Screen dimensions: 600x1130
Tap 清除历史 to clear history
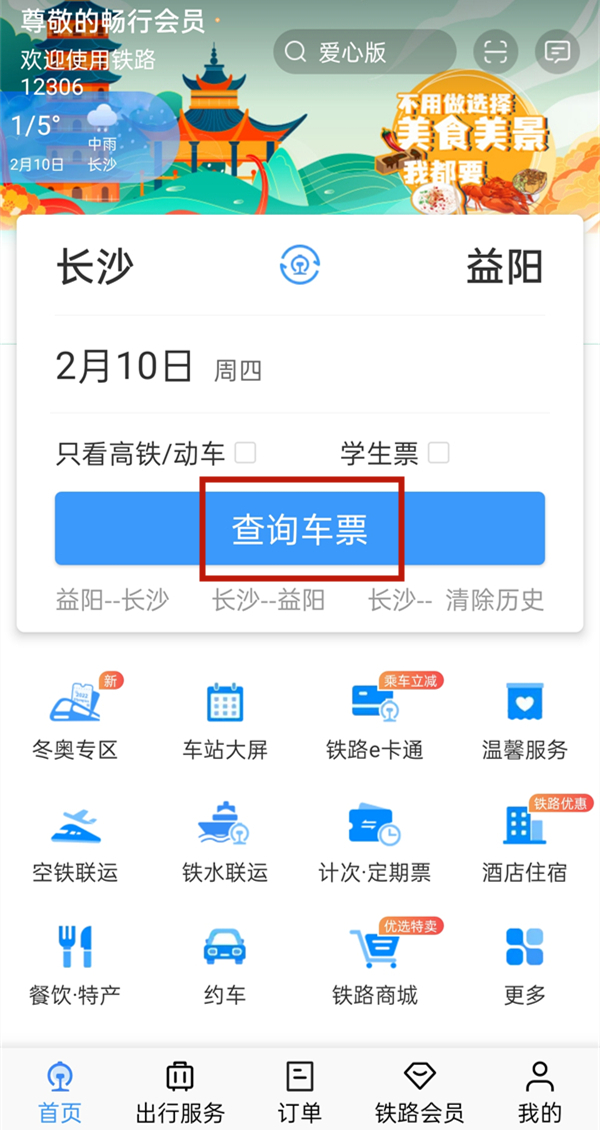tap(495, 600)
